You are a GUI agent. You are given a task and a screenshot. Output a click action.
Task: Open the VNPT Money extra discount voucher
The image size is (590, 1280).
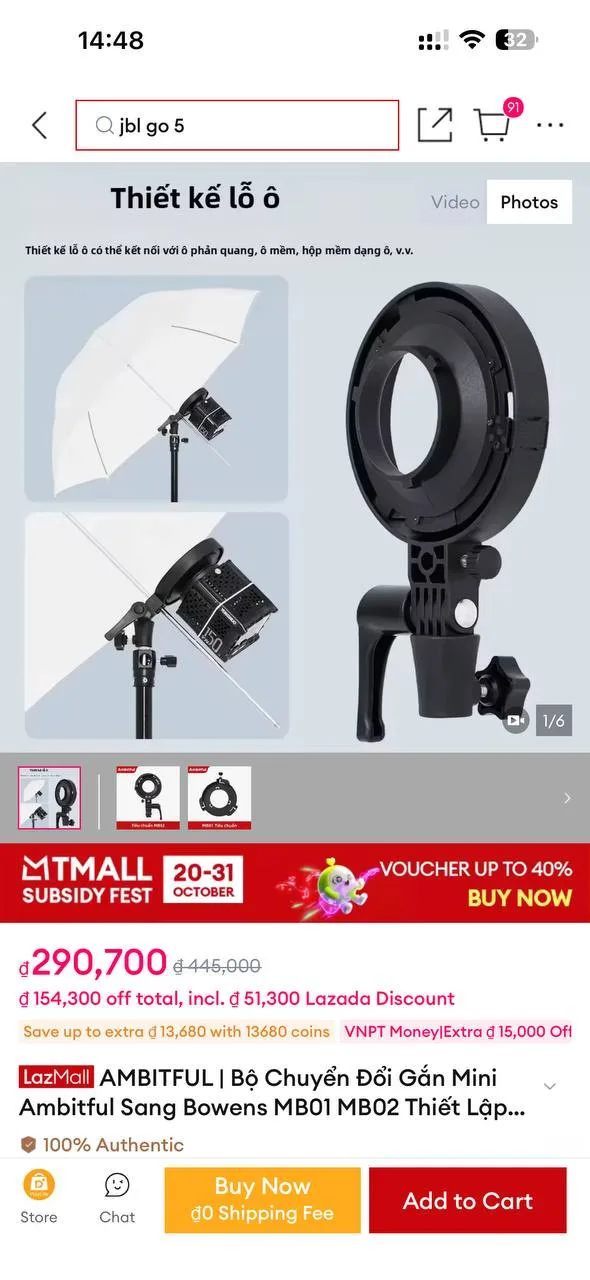click(457, 1032)
